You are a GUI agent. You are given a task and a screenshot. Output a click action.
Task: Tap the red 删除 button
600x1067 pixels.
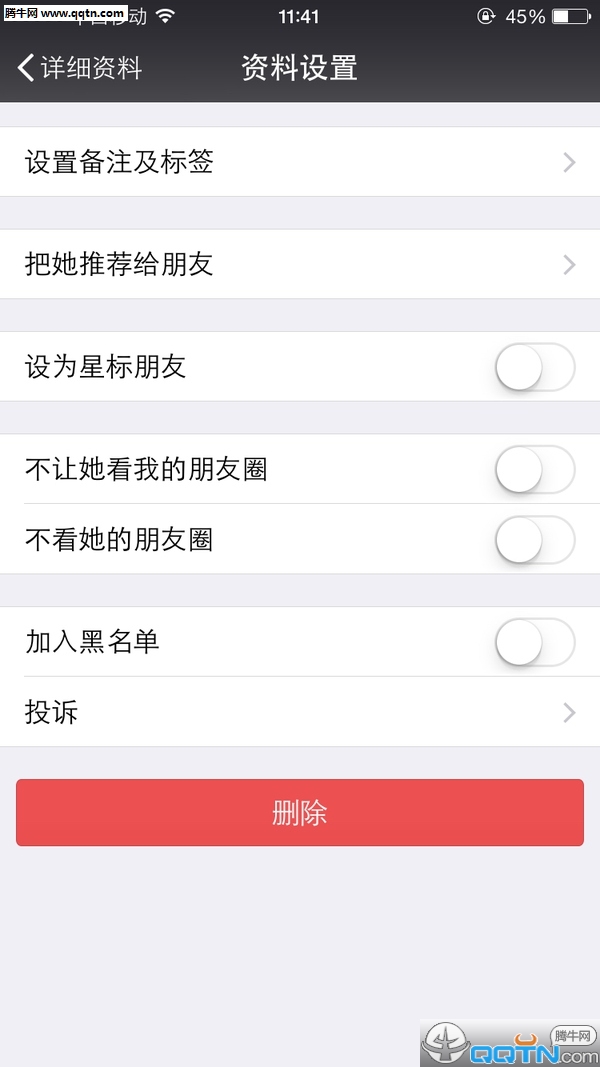[x=300, y=813]
